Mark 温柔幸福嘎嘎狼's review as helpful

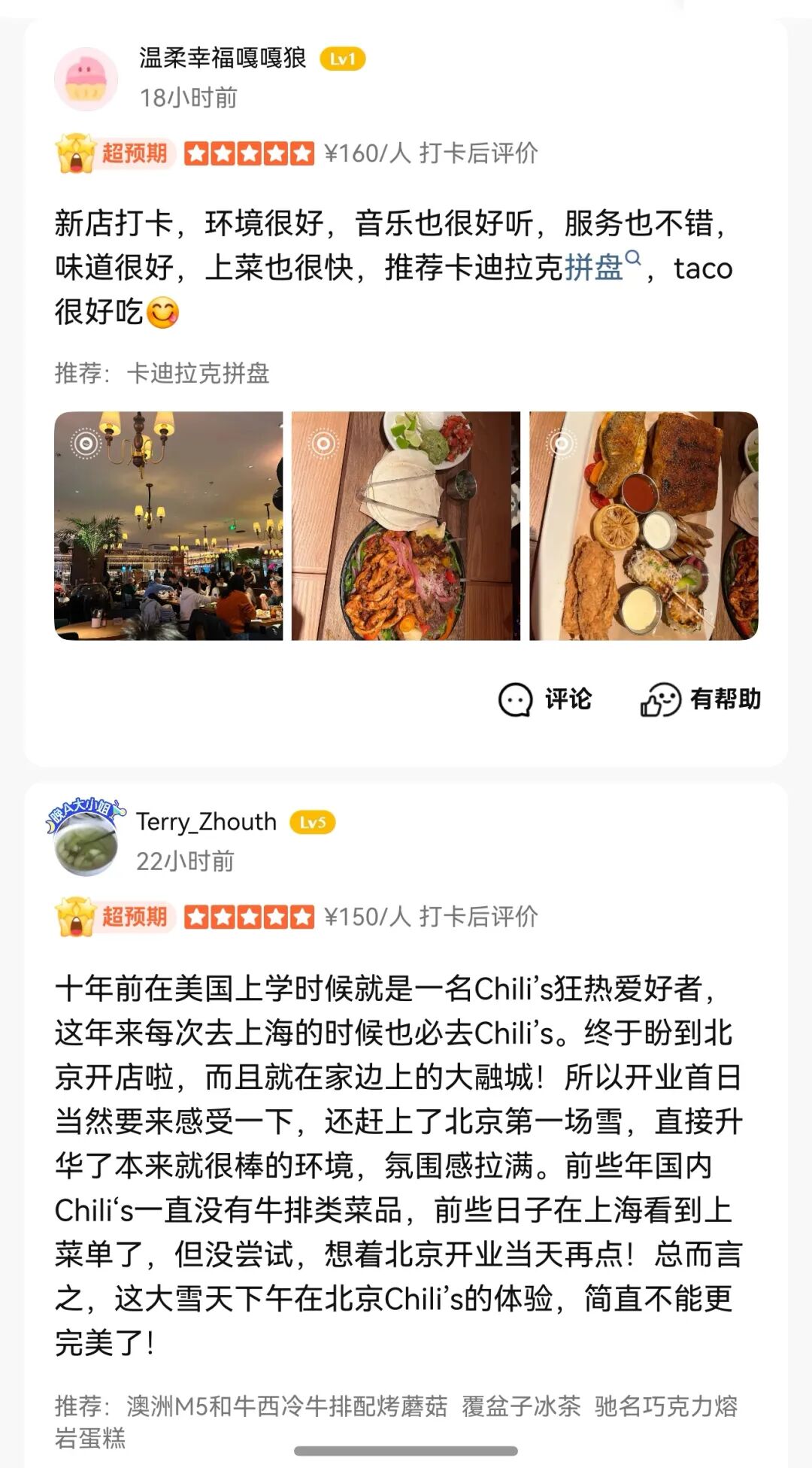coord(701,699)
